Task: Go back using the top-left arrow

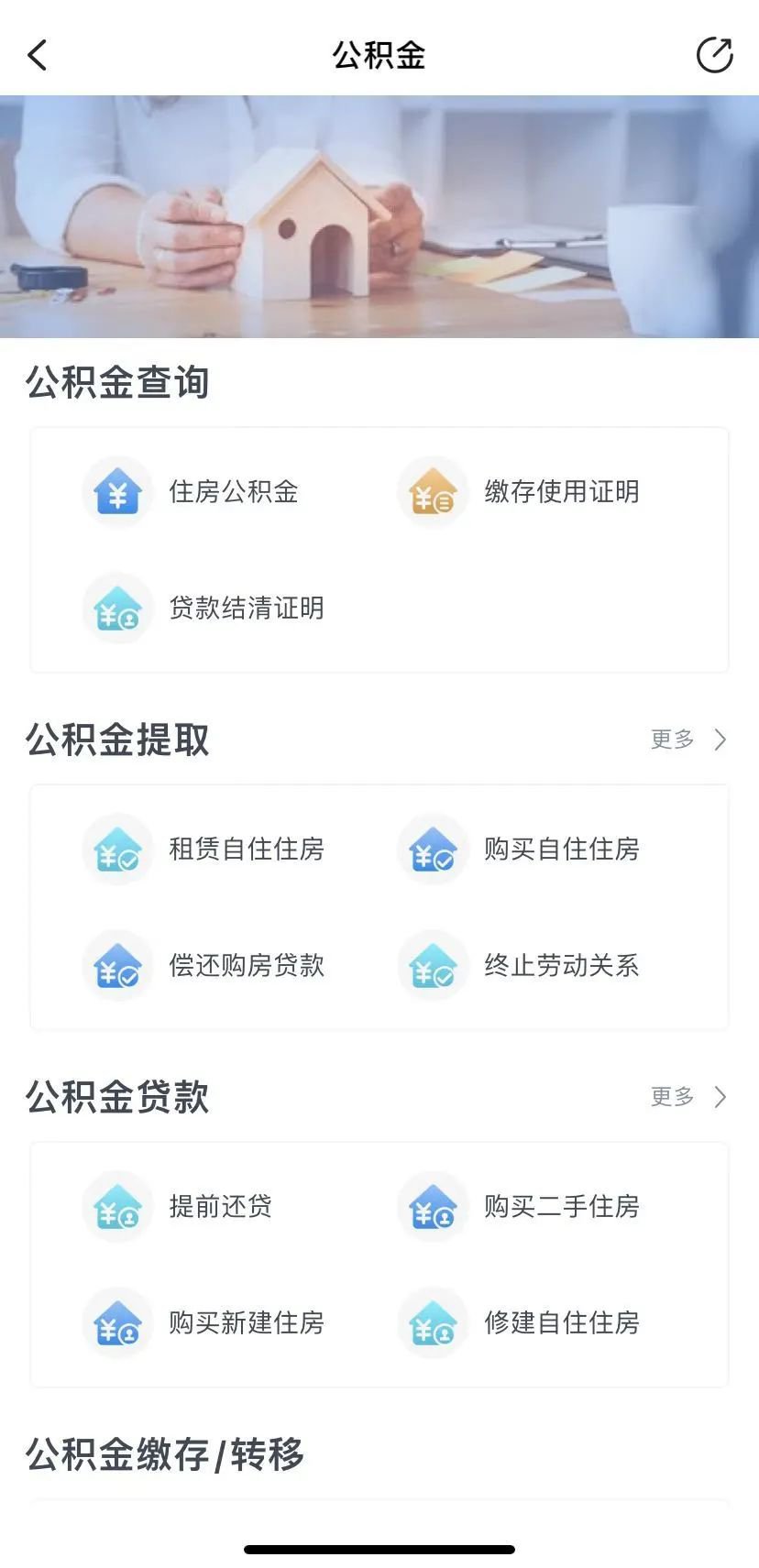Action: 37,55
